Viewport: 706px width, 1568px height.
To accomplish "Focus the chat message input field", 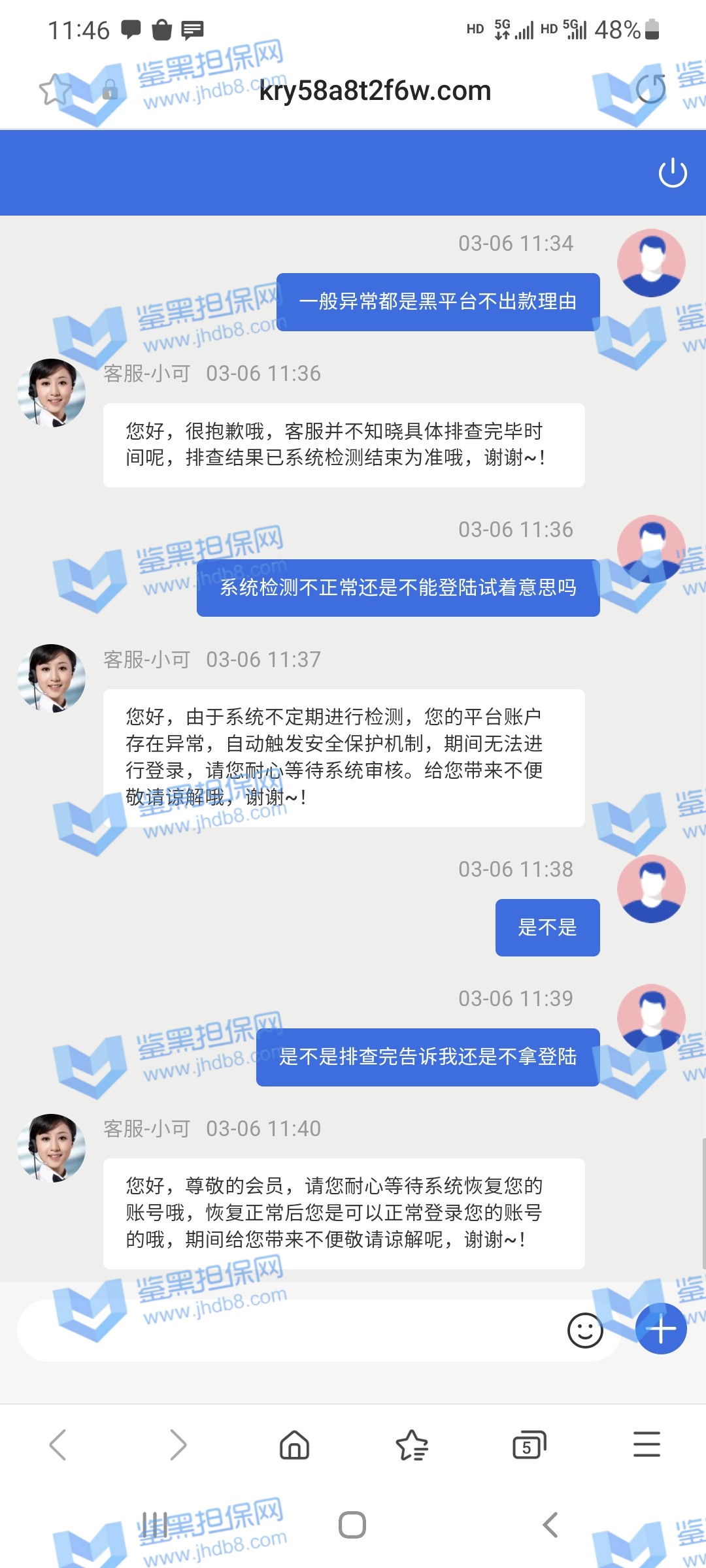I will 288,1330.
